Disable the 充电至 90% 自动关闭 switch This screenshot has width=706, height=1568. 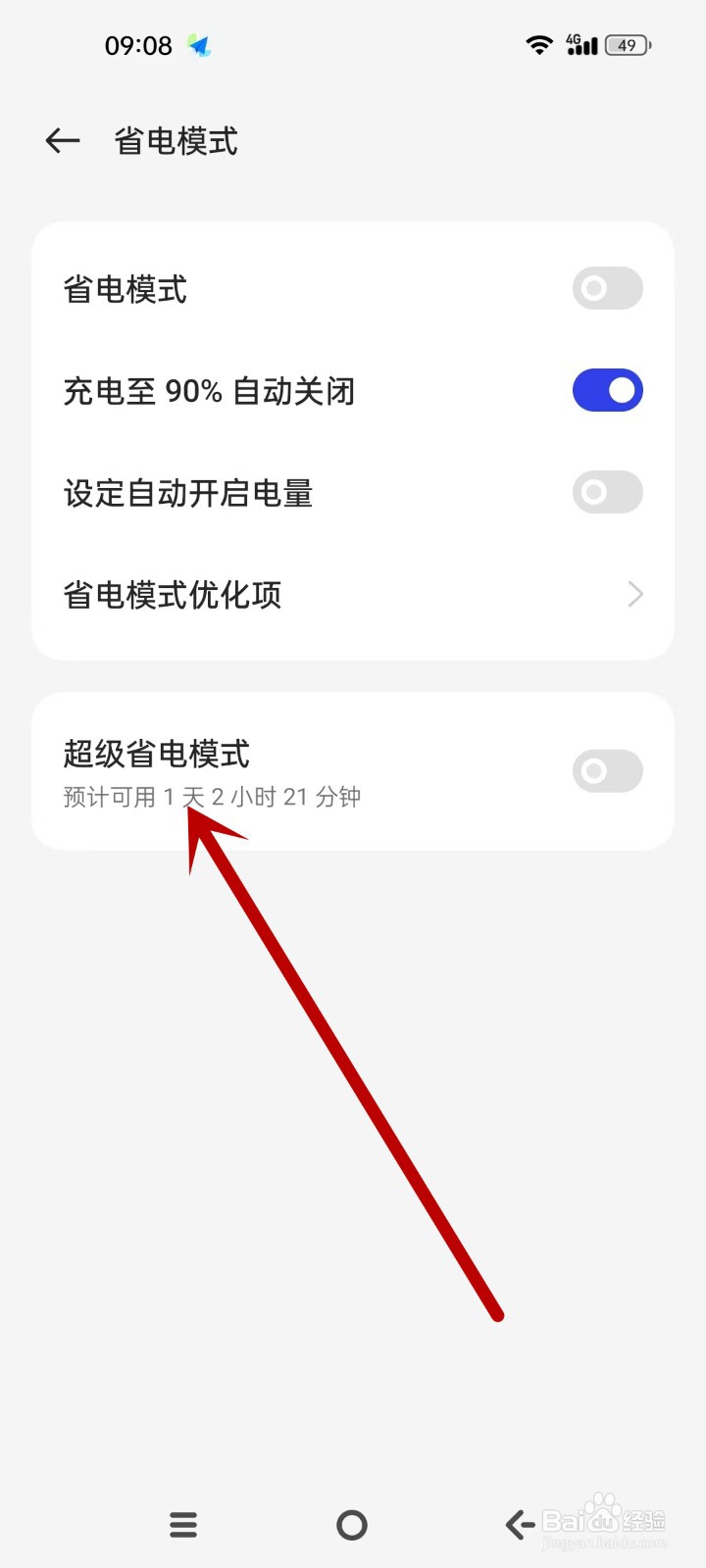[606, 390]
